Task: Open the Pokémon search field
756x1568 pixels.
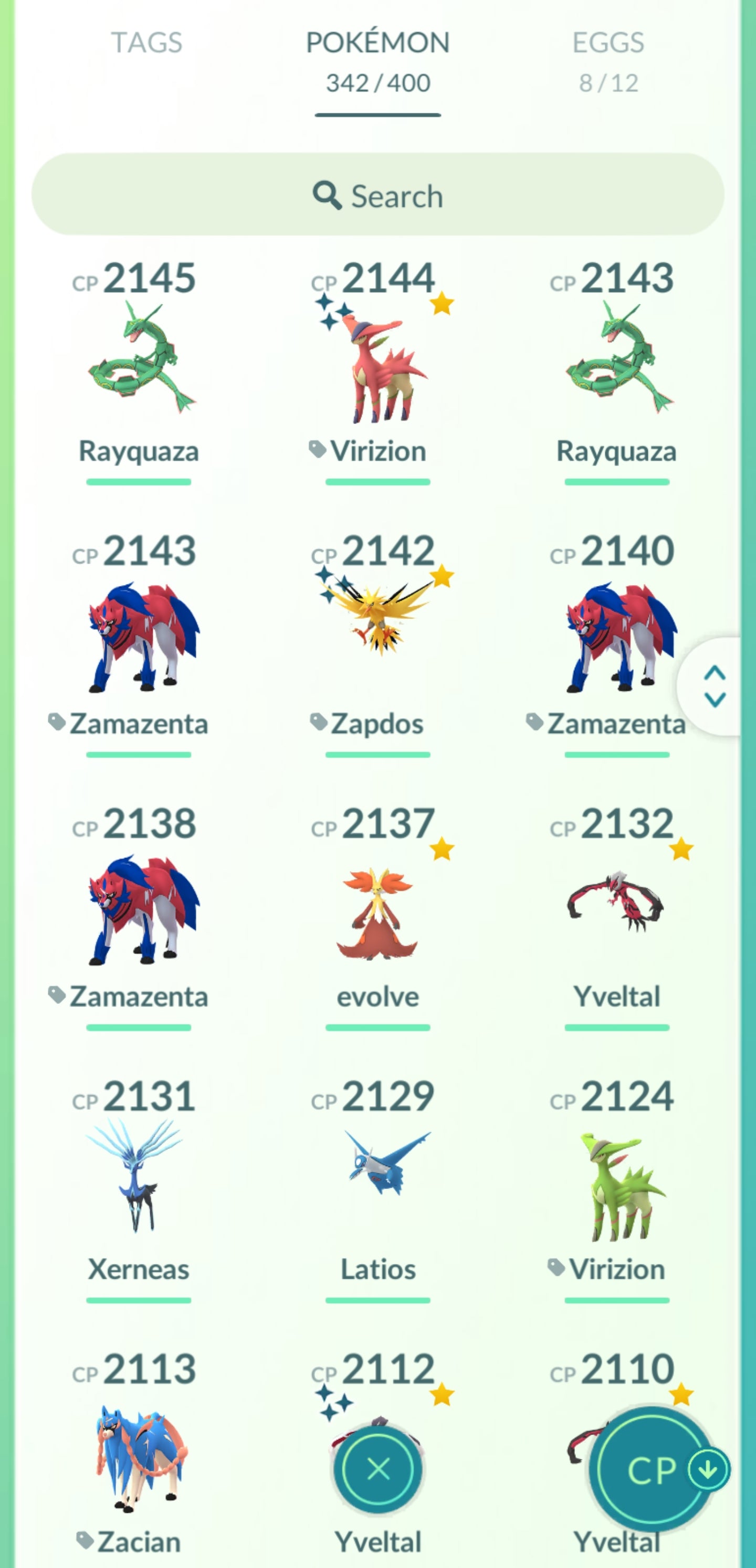Action: click(377, 195)
